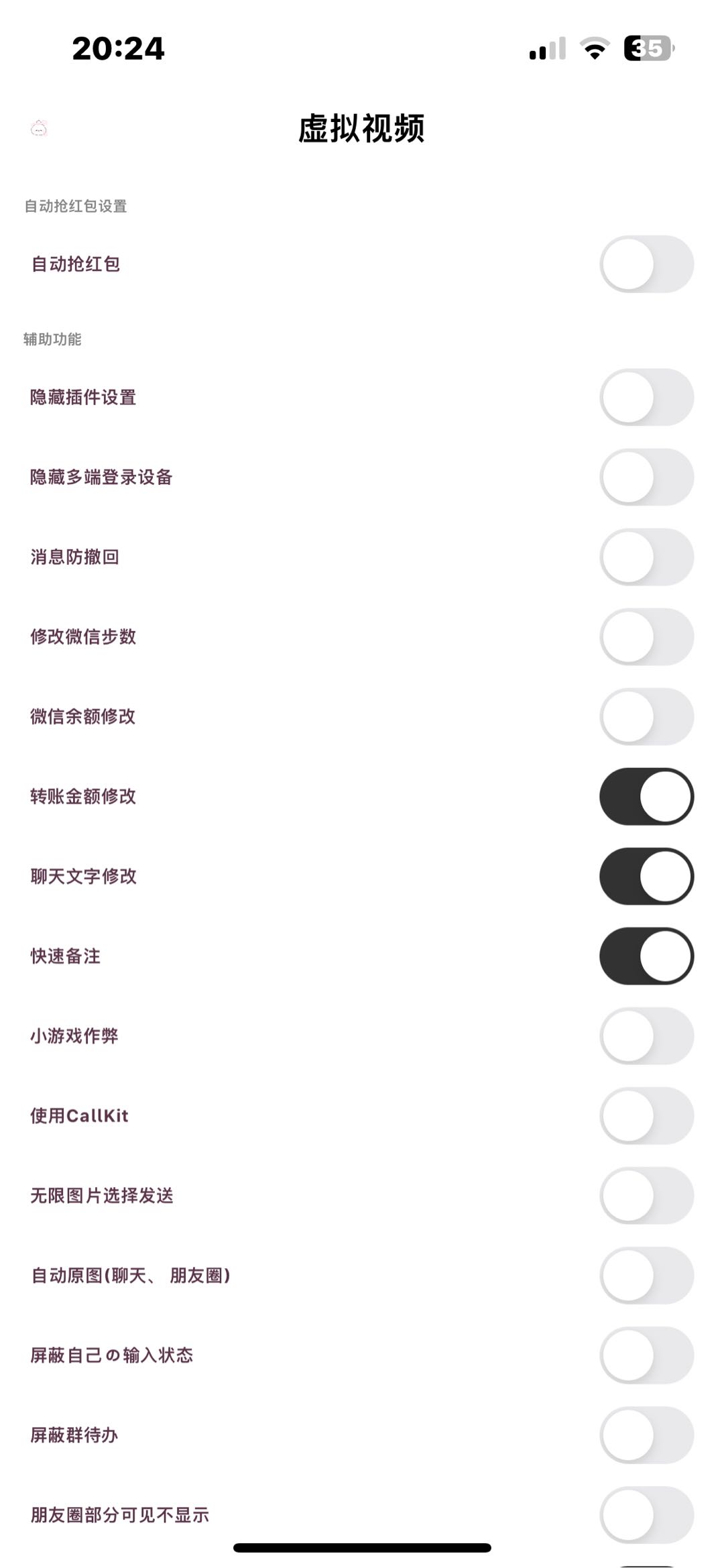Enable 消息防撤回
Viewport: 724px width, 1568px height.
click(646, 557)
